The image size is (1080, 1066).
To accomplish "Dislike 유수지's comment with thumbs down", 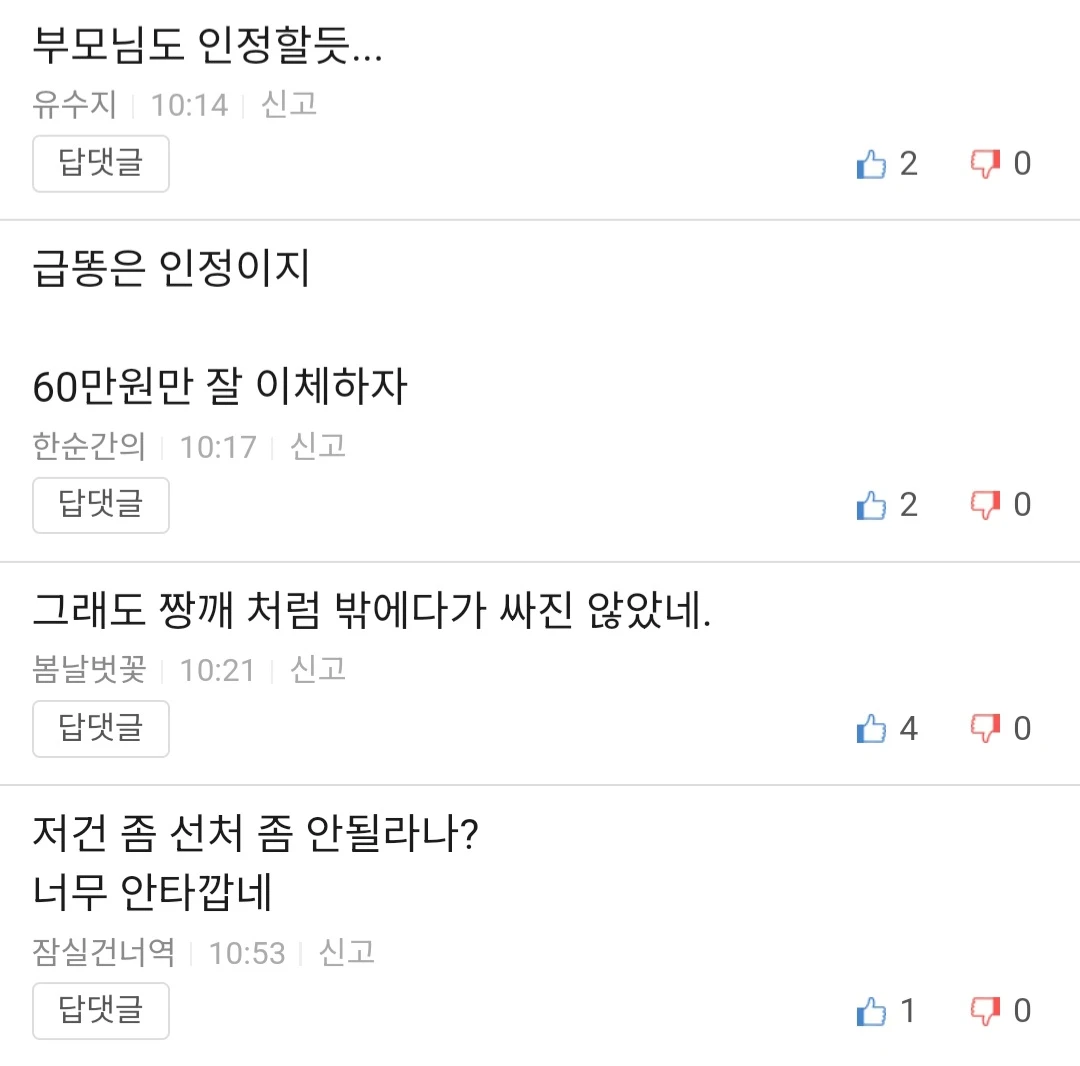I will [x=985, y=164].
